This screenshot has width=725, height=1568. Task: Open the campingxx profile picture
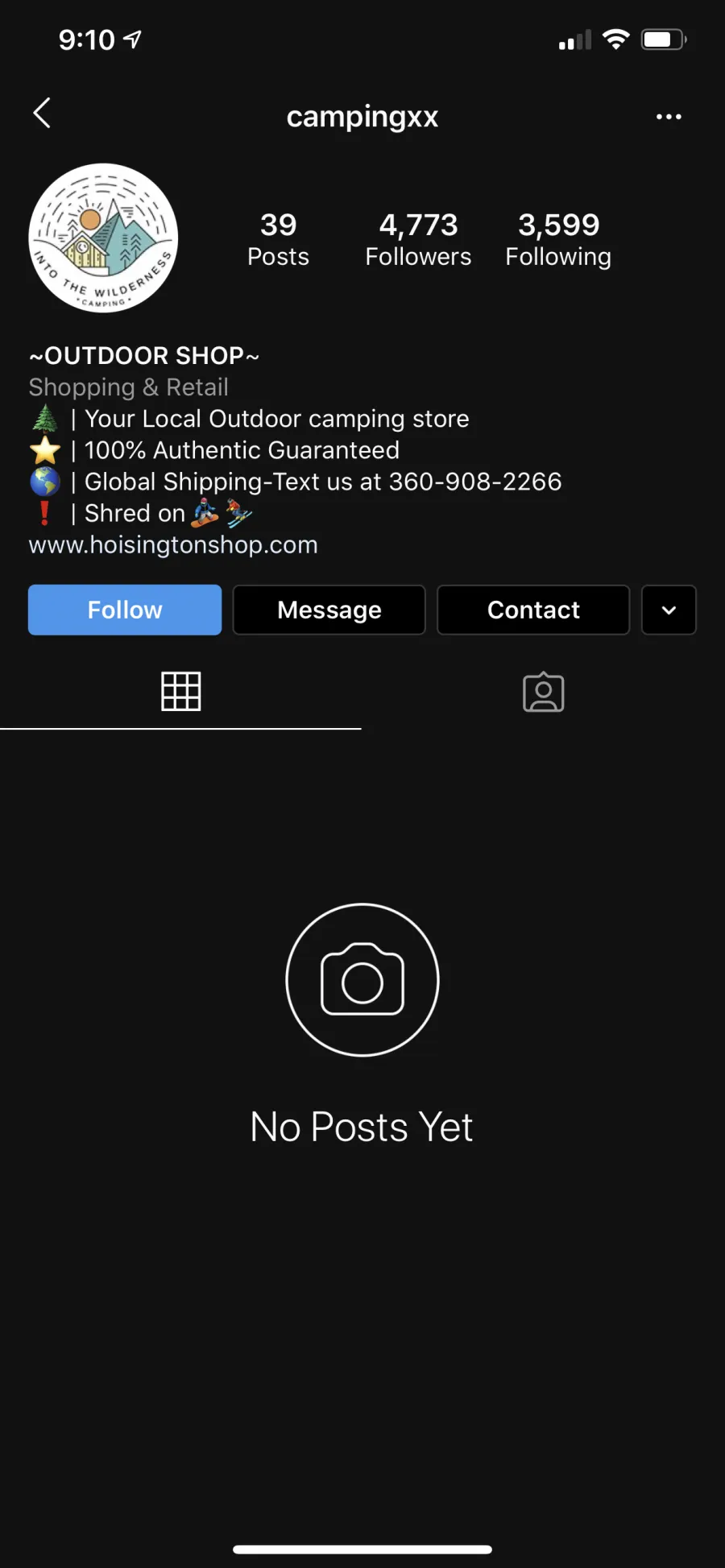tap(103, 238)
